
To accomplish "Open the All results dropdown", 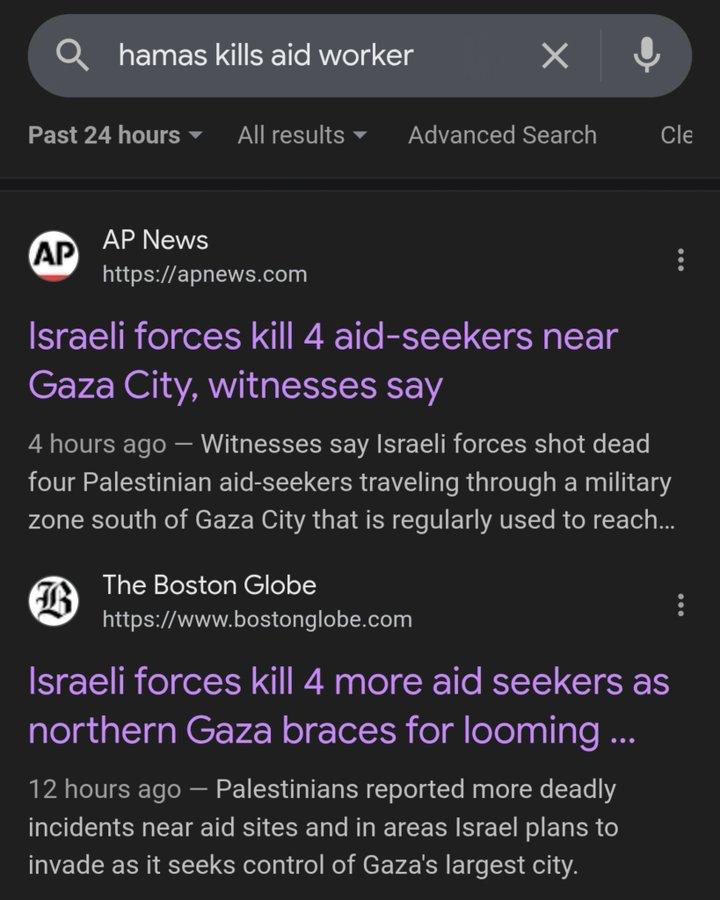I will tap(303, 135).
